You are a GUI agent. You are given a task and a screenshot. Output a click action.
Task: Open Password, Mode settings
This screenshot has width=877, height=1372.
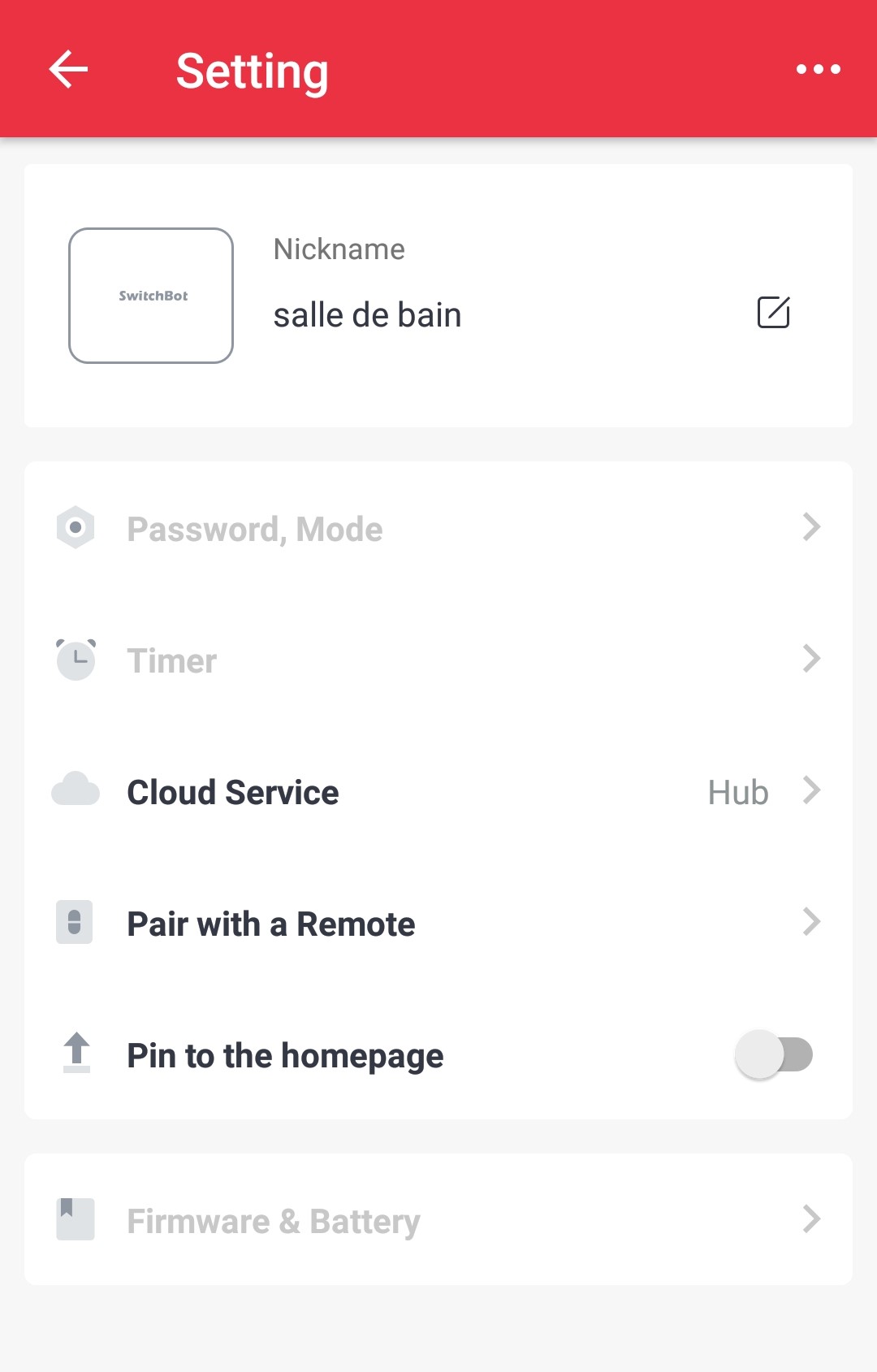click(438, 529)
